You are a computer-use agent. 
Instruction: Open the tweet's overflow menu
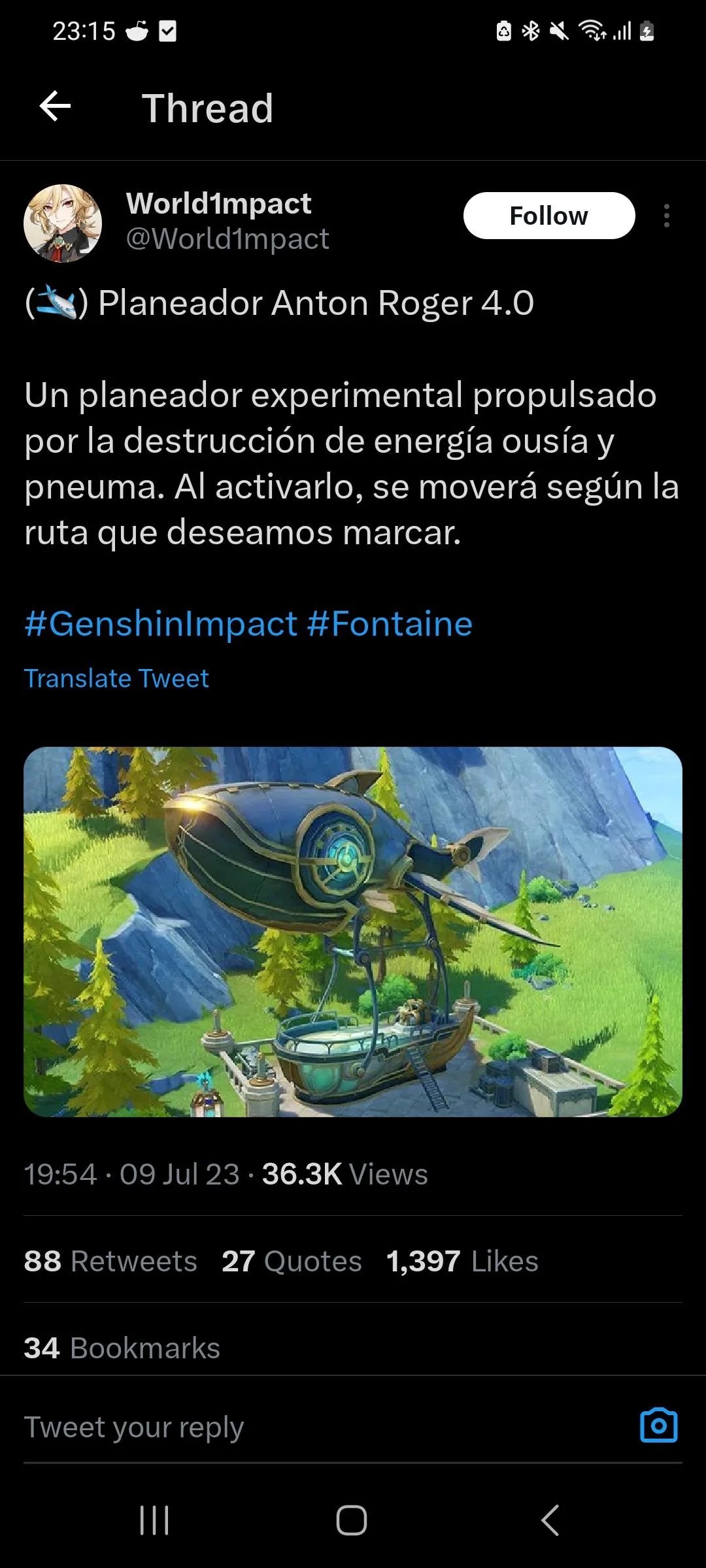point(666,216)
